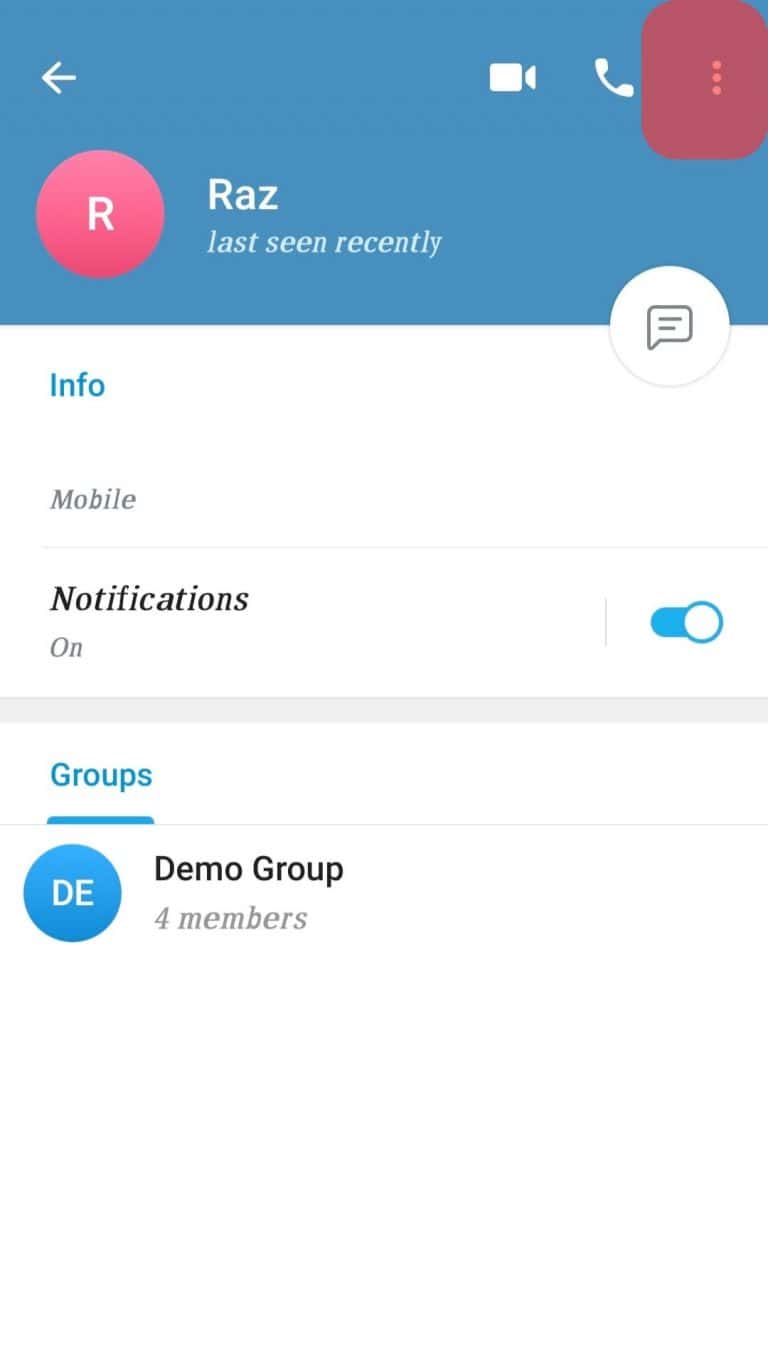Select the Groups tab
Image resolution: width=768 pixels, height=1365 pixels.
pos(101,775)
